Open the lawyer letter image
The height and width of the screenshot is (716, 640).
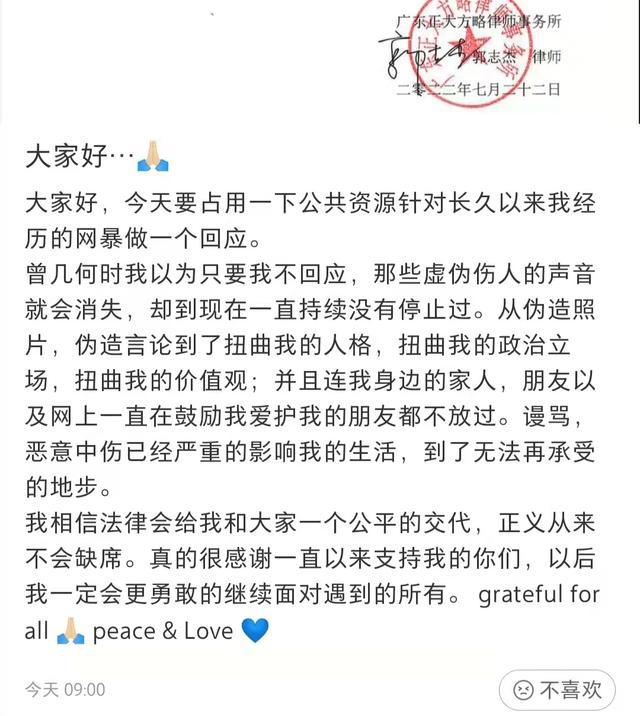320,55
